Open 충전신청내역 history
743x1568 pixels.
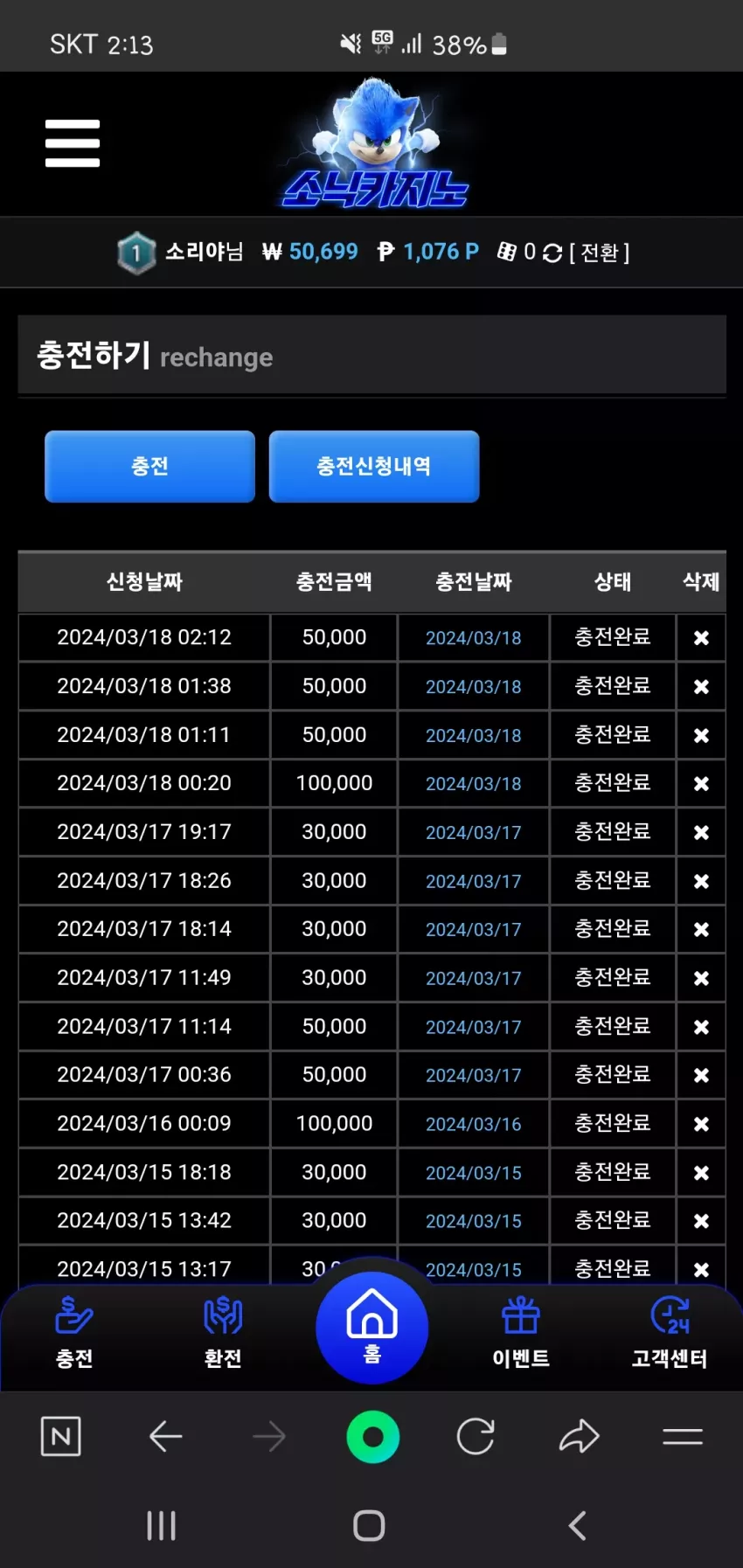click(374, 466)
